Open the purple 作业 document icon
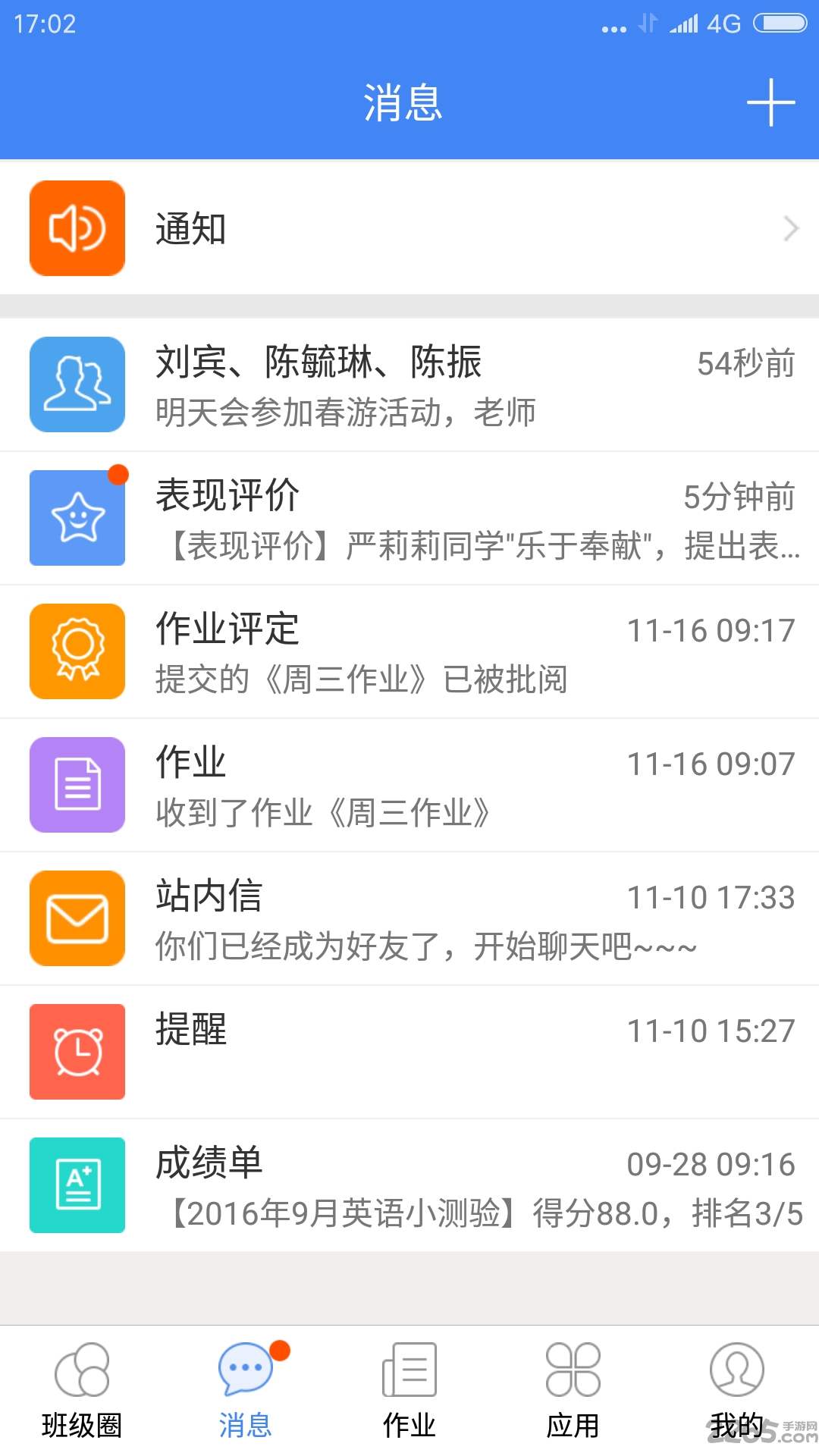 point(76,785)
